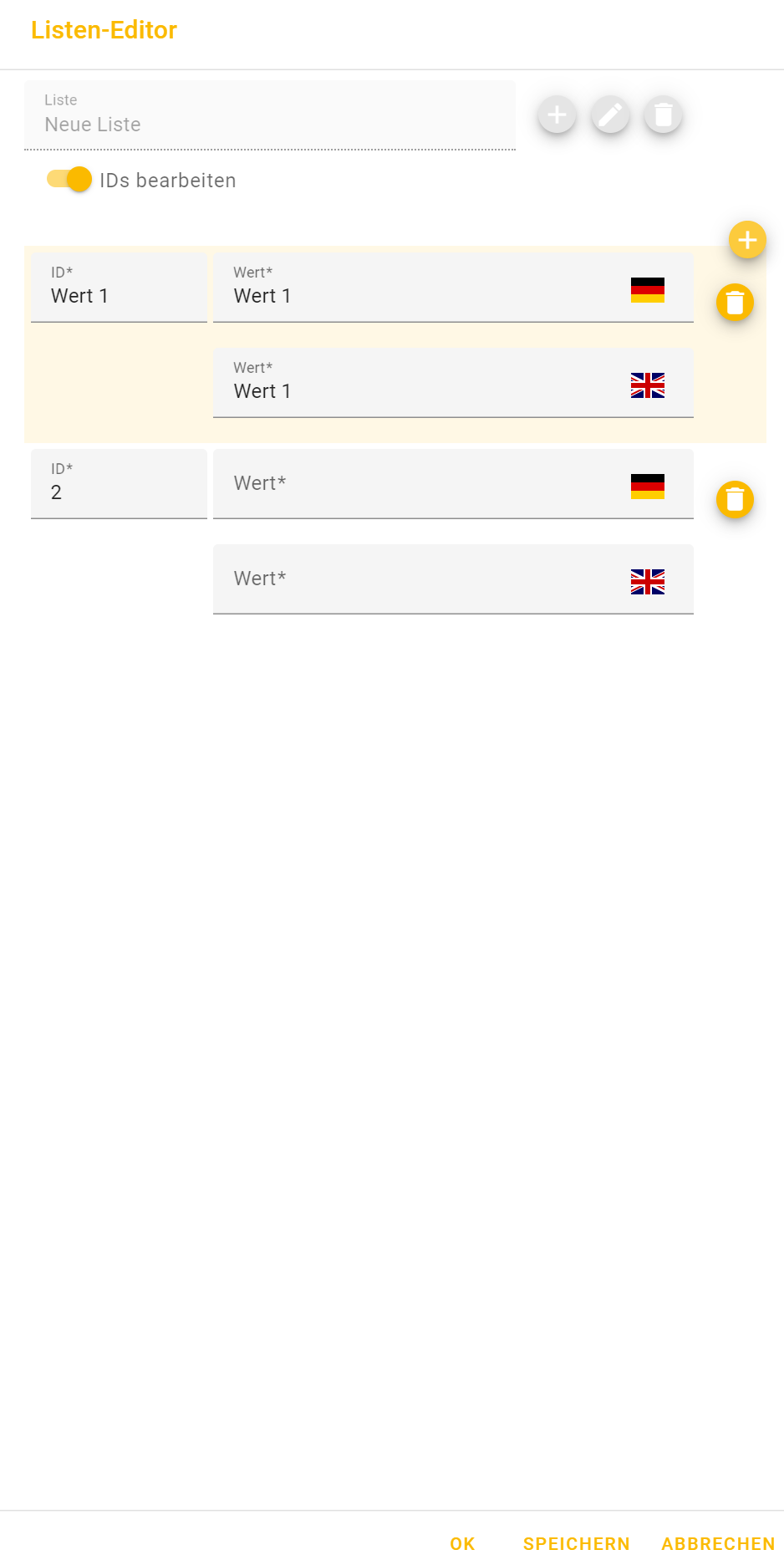Focus empty German Wert field for ID 2
The image size is (784, 1565).
click(418, 485)
